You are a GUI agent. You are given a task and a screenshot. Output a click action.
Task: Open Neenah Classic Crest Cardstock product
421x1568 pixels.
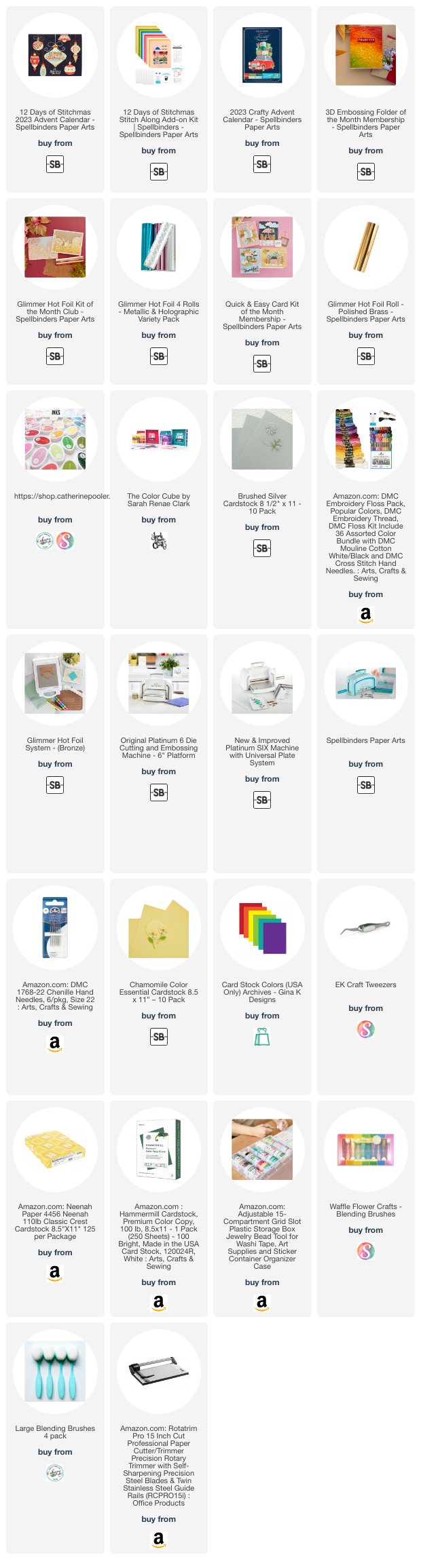click(x=55, y=1150)
